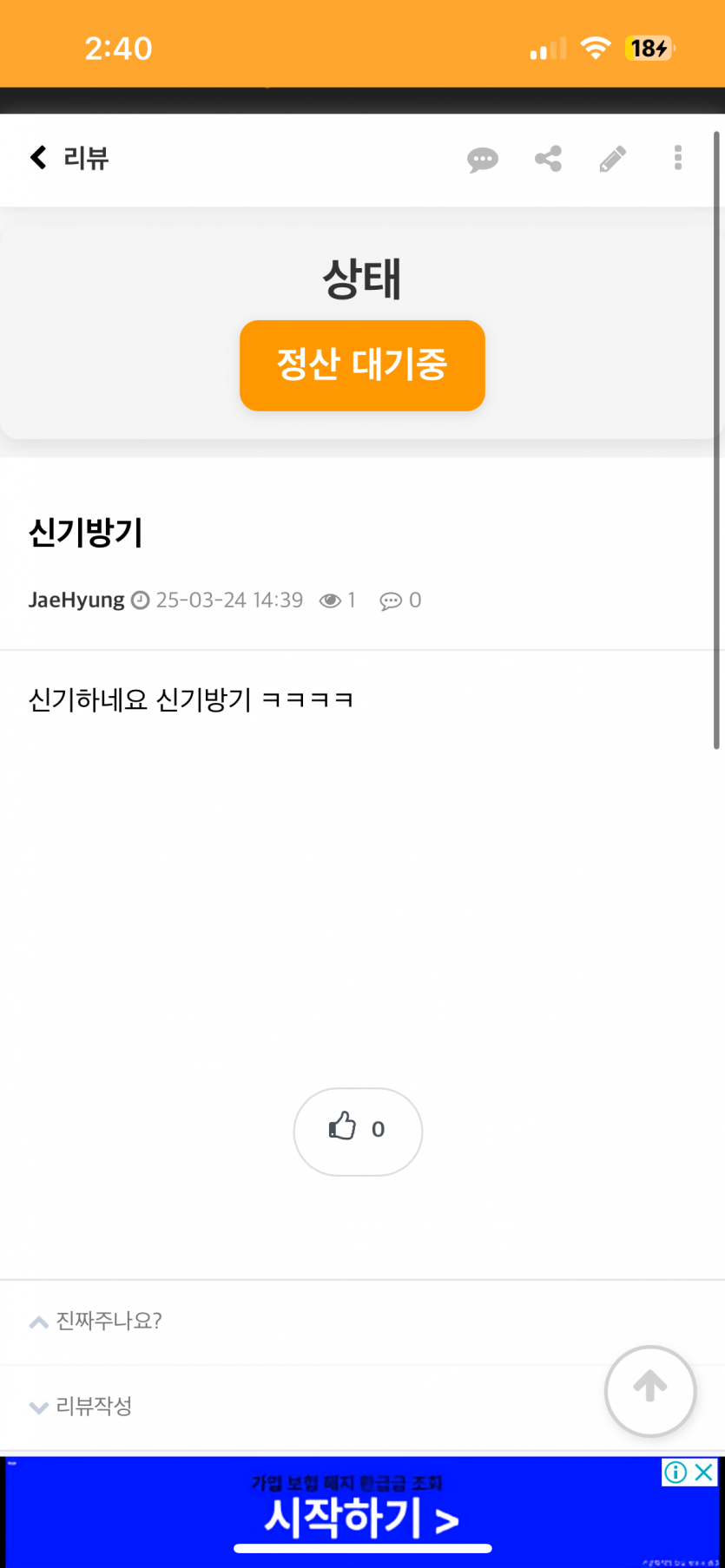Close the ad banner with X
The image size is (725, 1568).
[x=704, y=1472]
